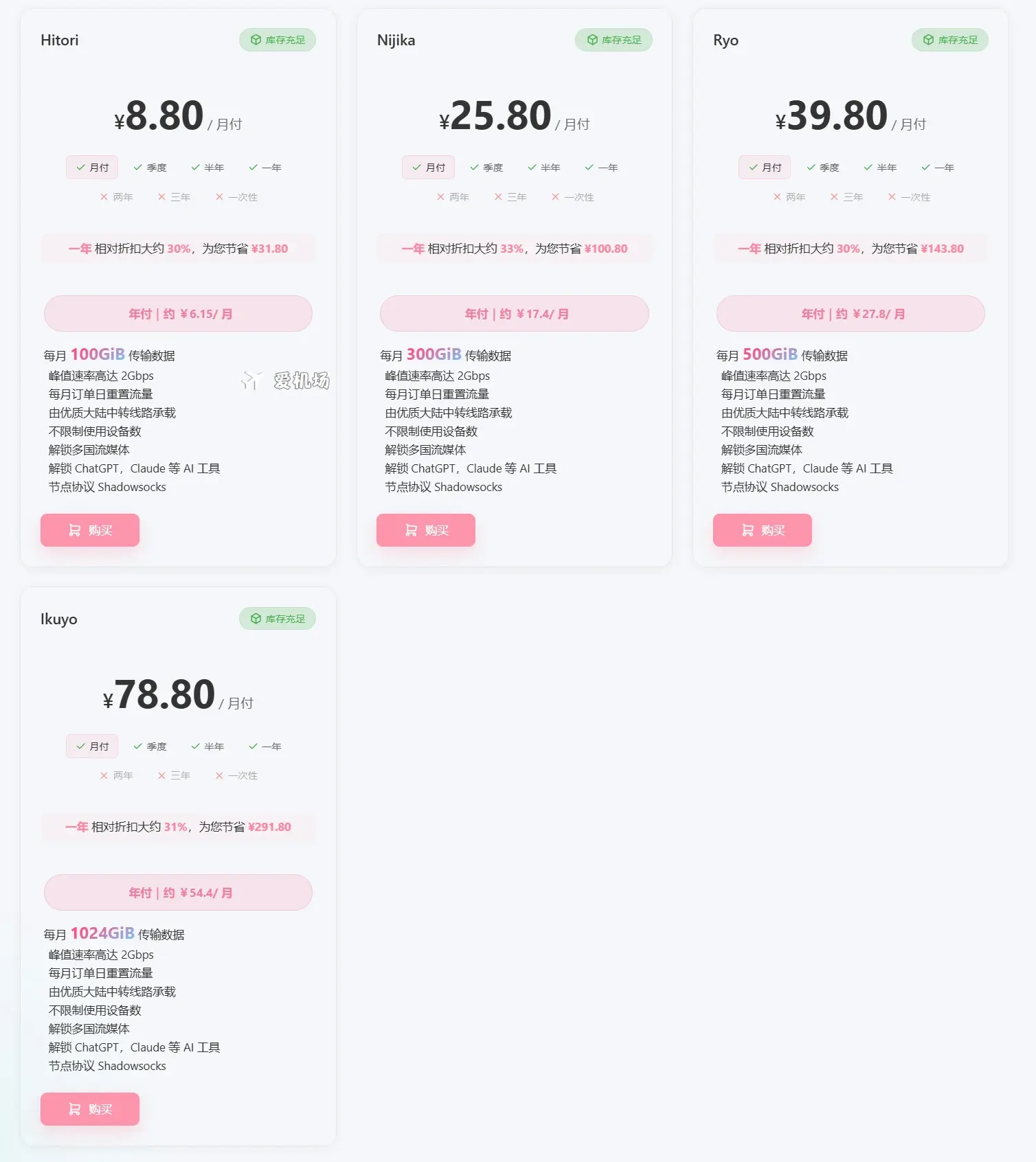This screenshot has height=1162, width=1036.
Task: Click the box icon in Nijika's 库存充足 badge
Action: [x=590, y=40]
